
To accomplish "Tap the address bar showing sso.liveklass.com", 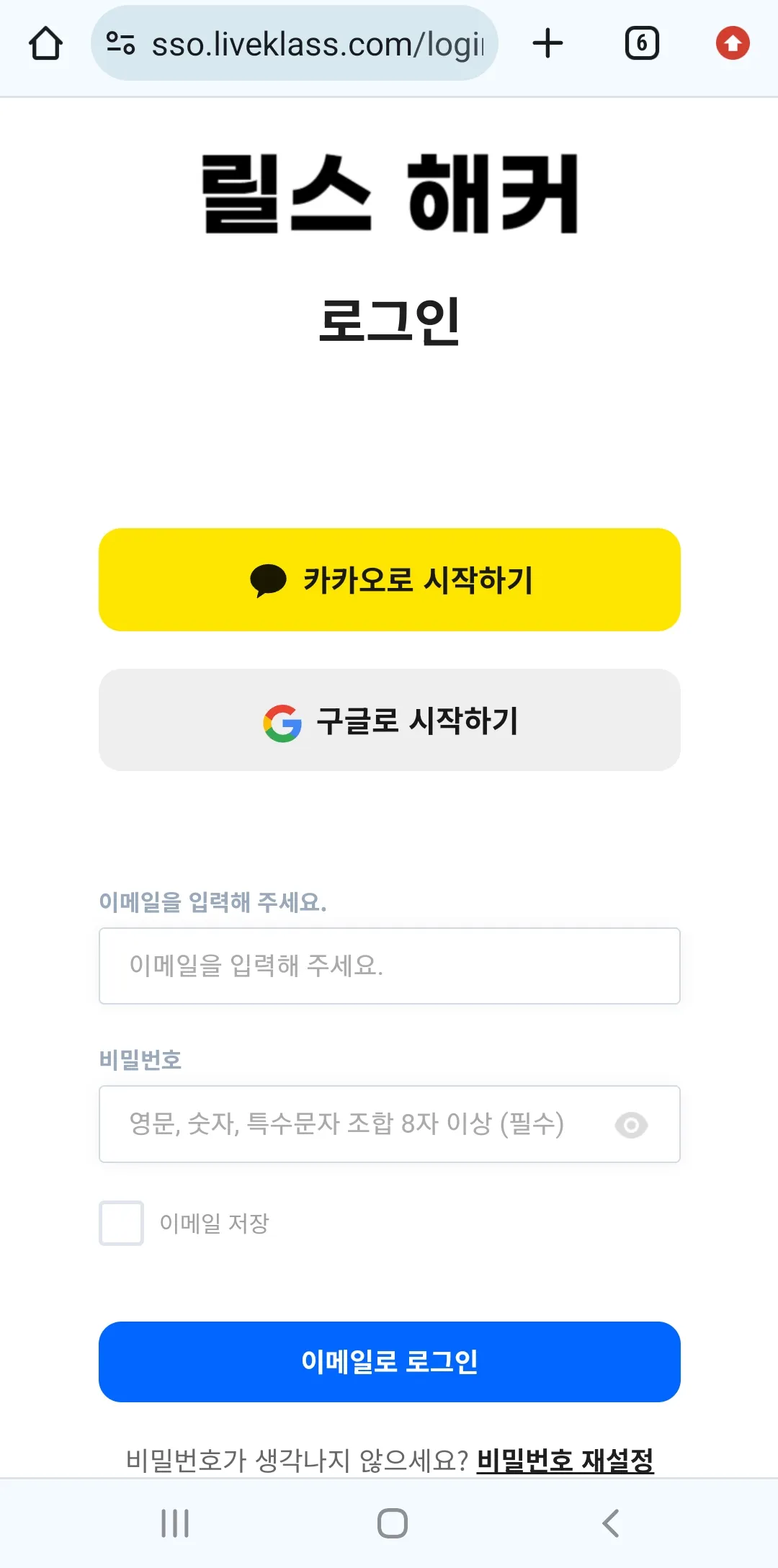I will [x=317, y=44].
